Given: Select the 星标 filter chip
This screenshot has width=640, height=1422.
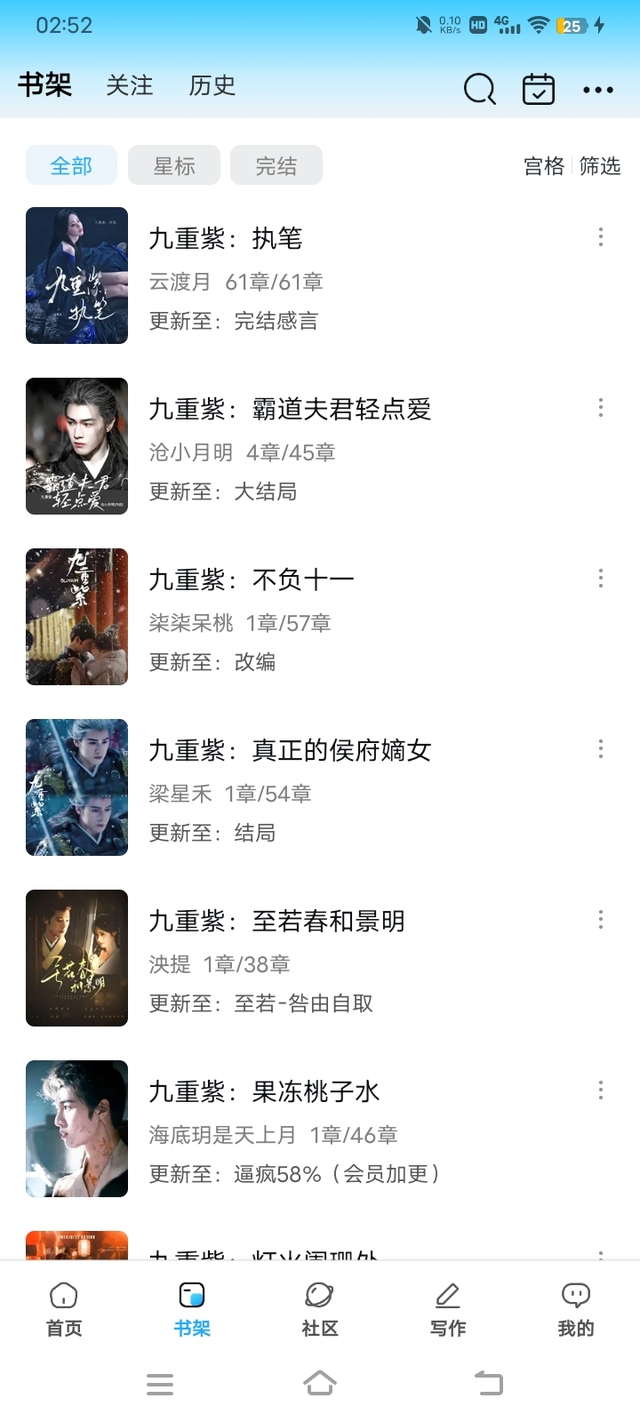Looking at the screenshot, I should (174, 166).
